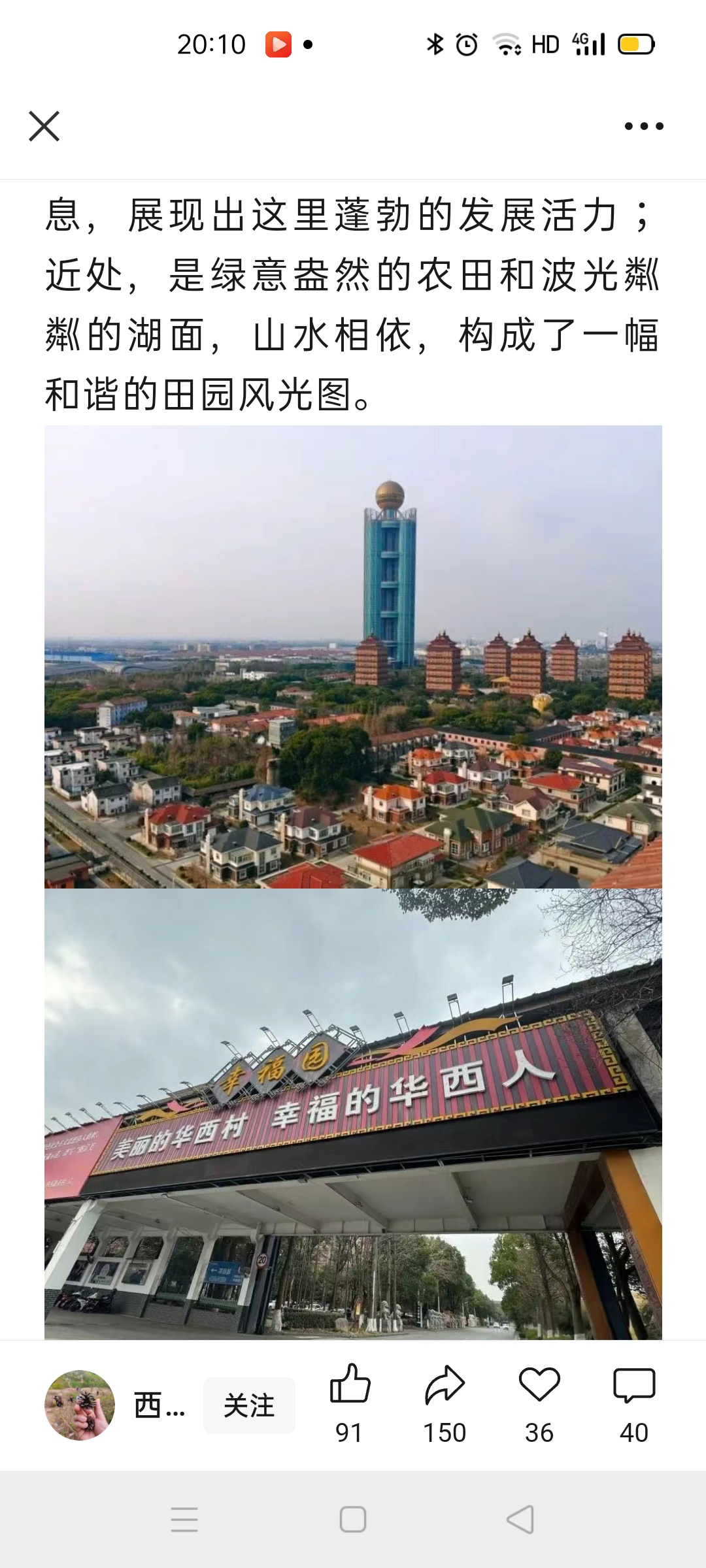This screenshot has height=1568, width=706.
Task: Open the three-dot overflow menu
Action: (643, 126)
